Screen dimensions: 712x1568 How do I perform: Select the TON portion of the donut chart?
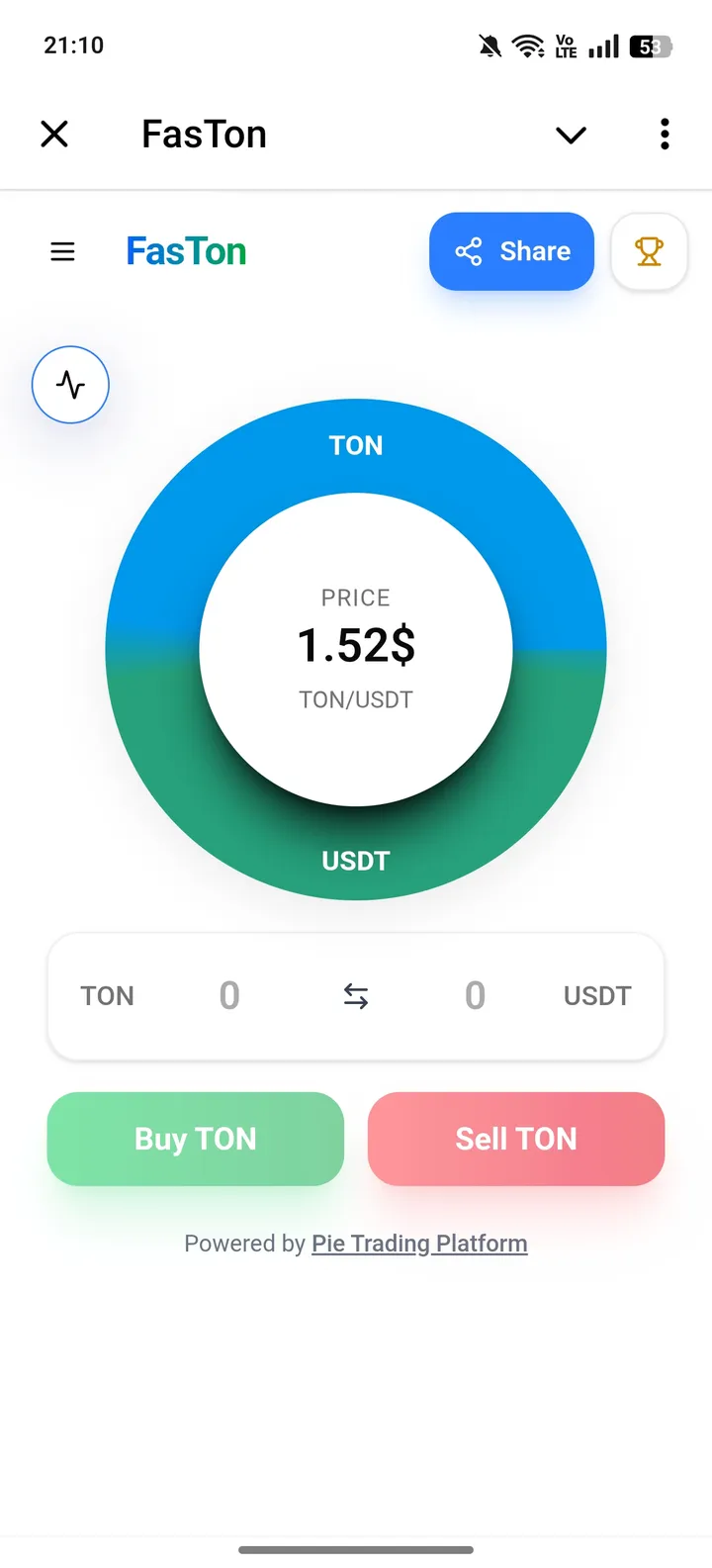(x=356, y=445)
